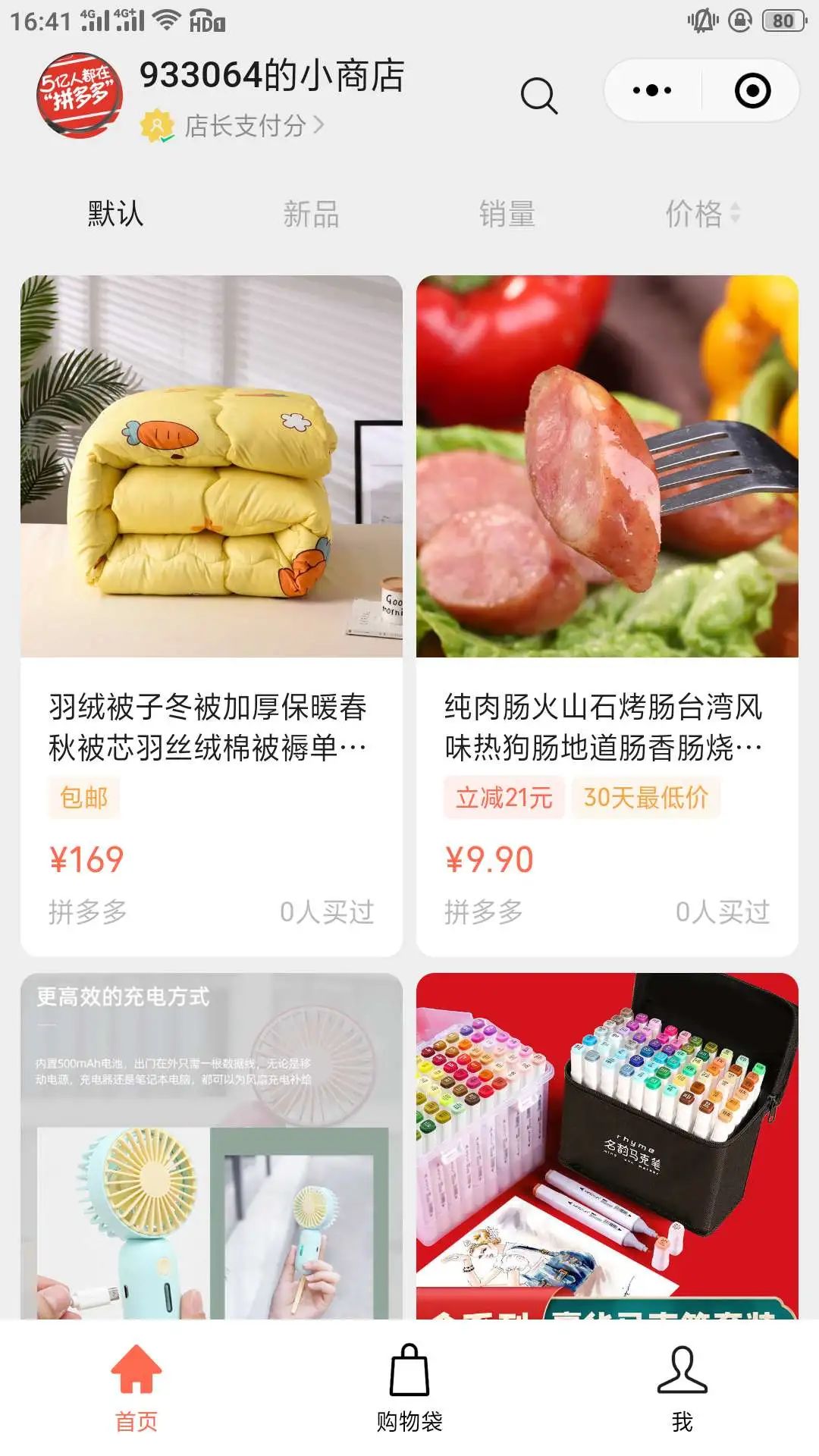Go to the 首页 tab

(x=136, y=1388)
